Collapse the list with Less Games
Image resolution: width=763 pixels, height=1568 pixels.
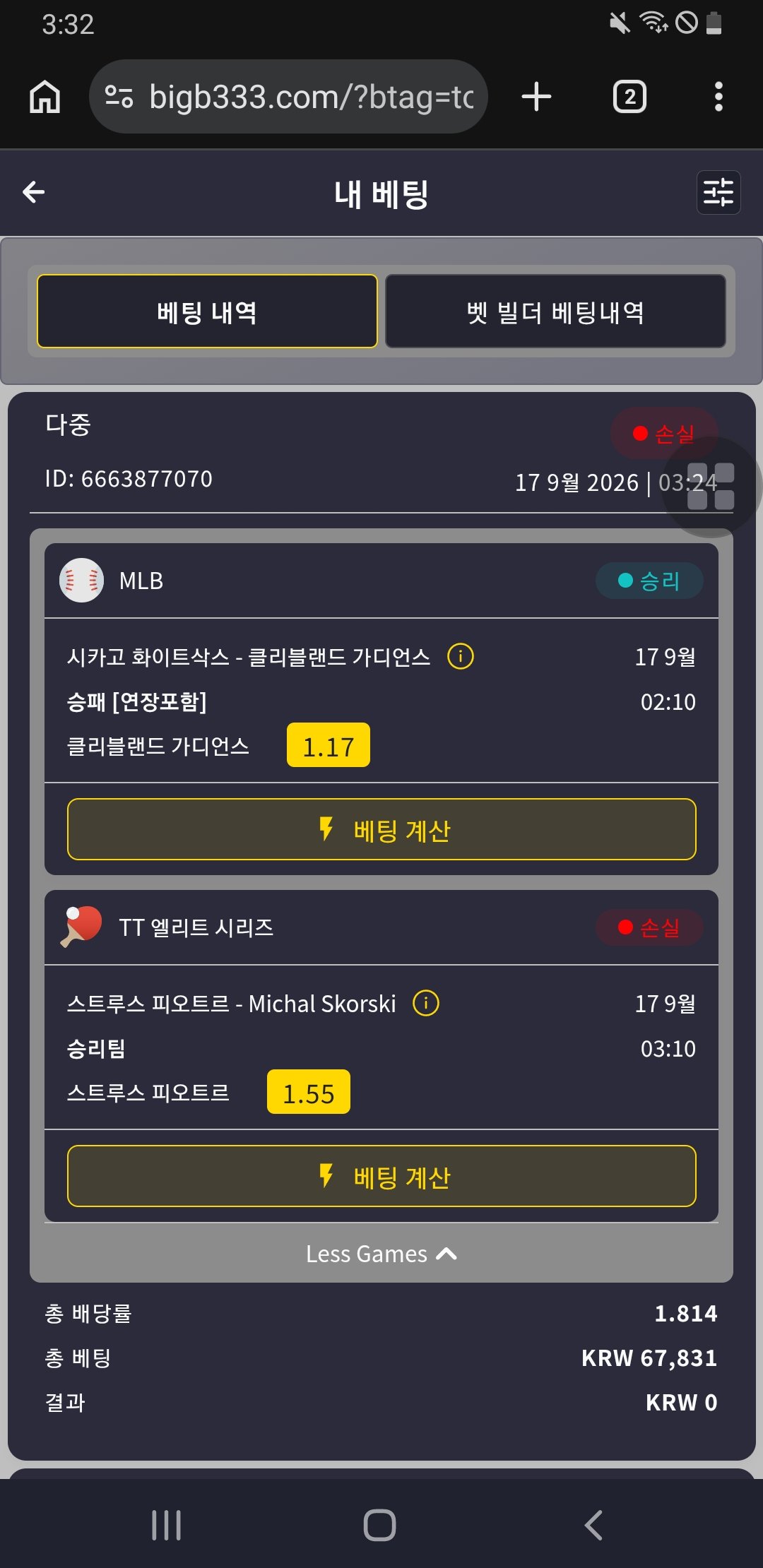(x=381, y=1254)
